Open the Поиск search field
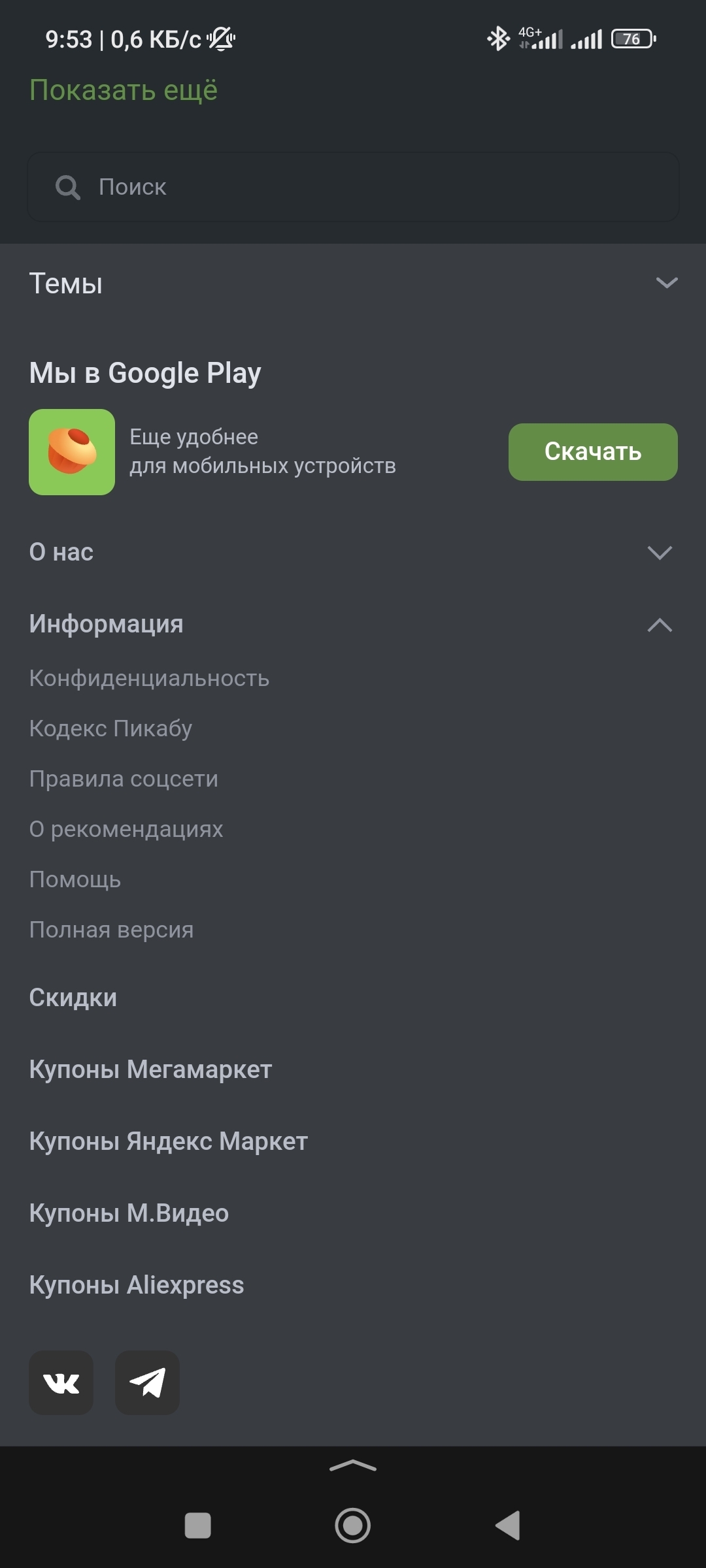The image size is (706, 1568). point(353,187)
